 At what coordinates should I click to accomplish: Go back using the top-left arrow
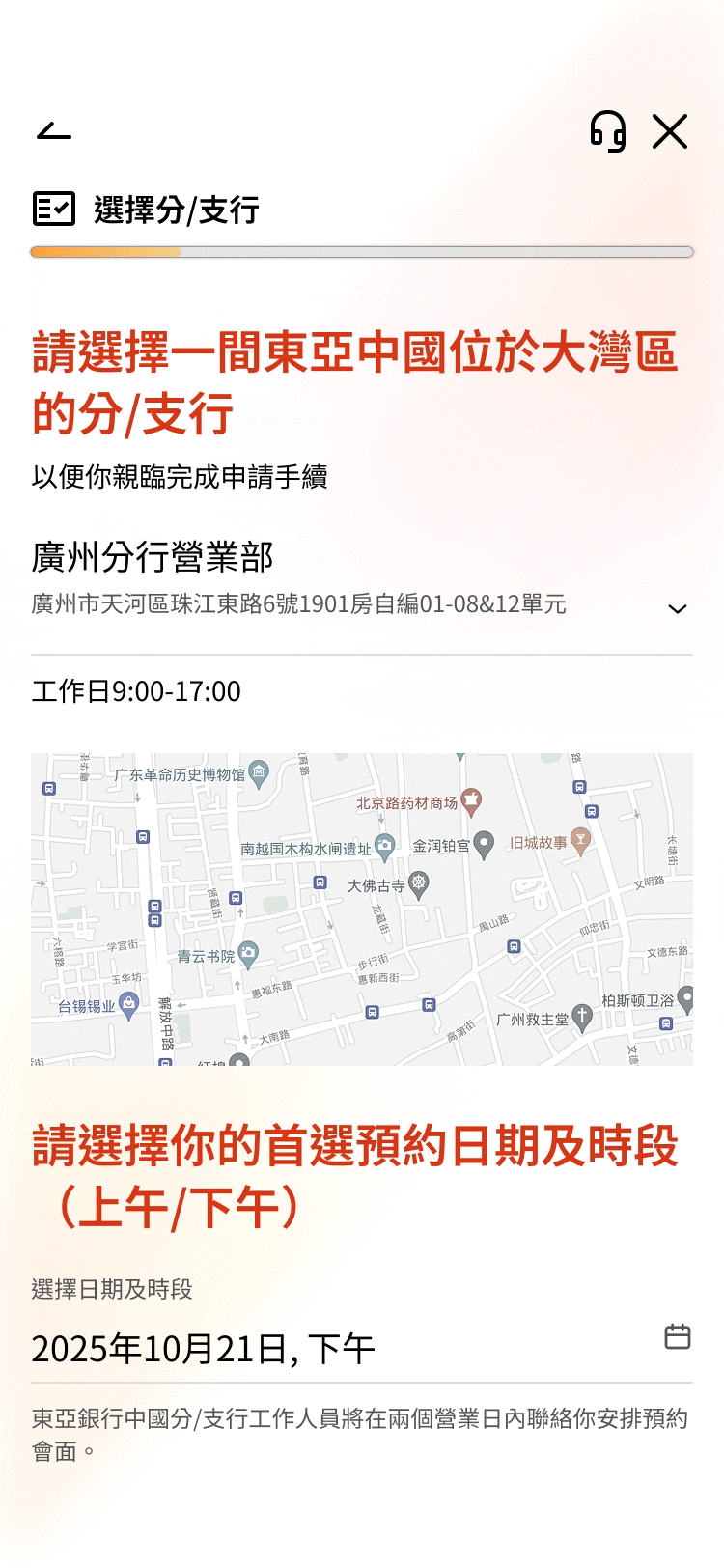tap(54, 131)
